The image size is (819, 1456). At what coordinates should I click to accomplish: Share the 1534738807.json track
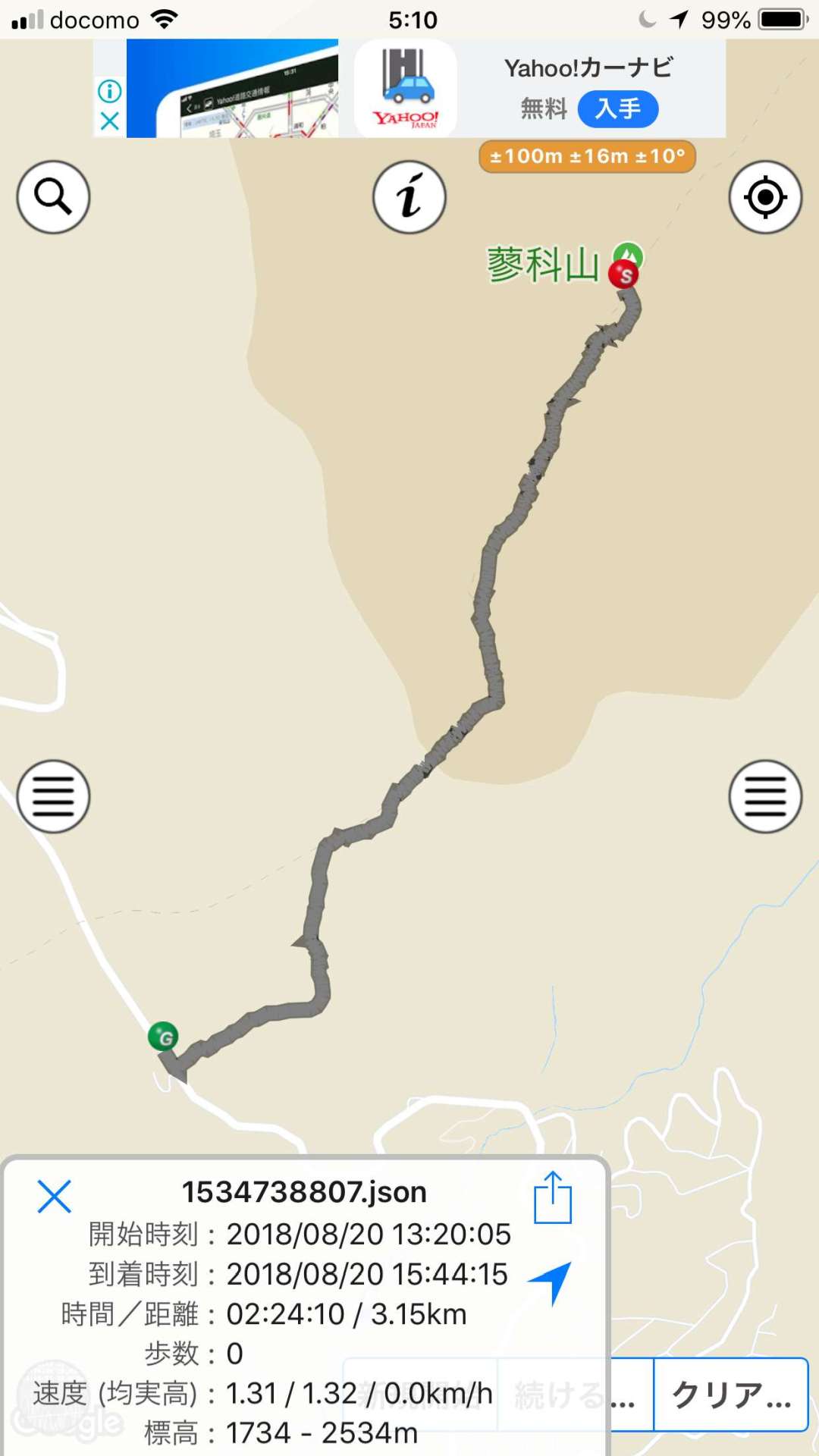[553, 1197]
